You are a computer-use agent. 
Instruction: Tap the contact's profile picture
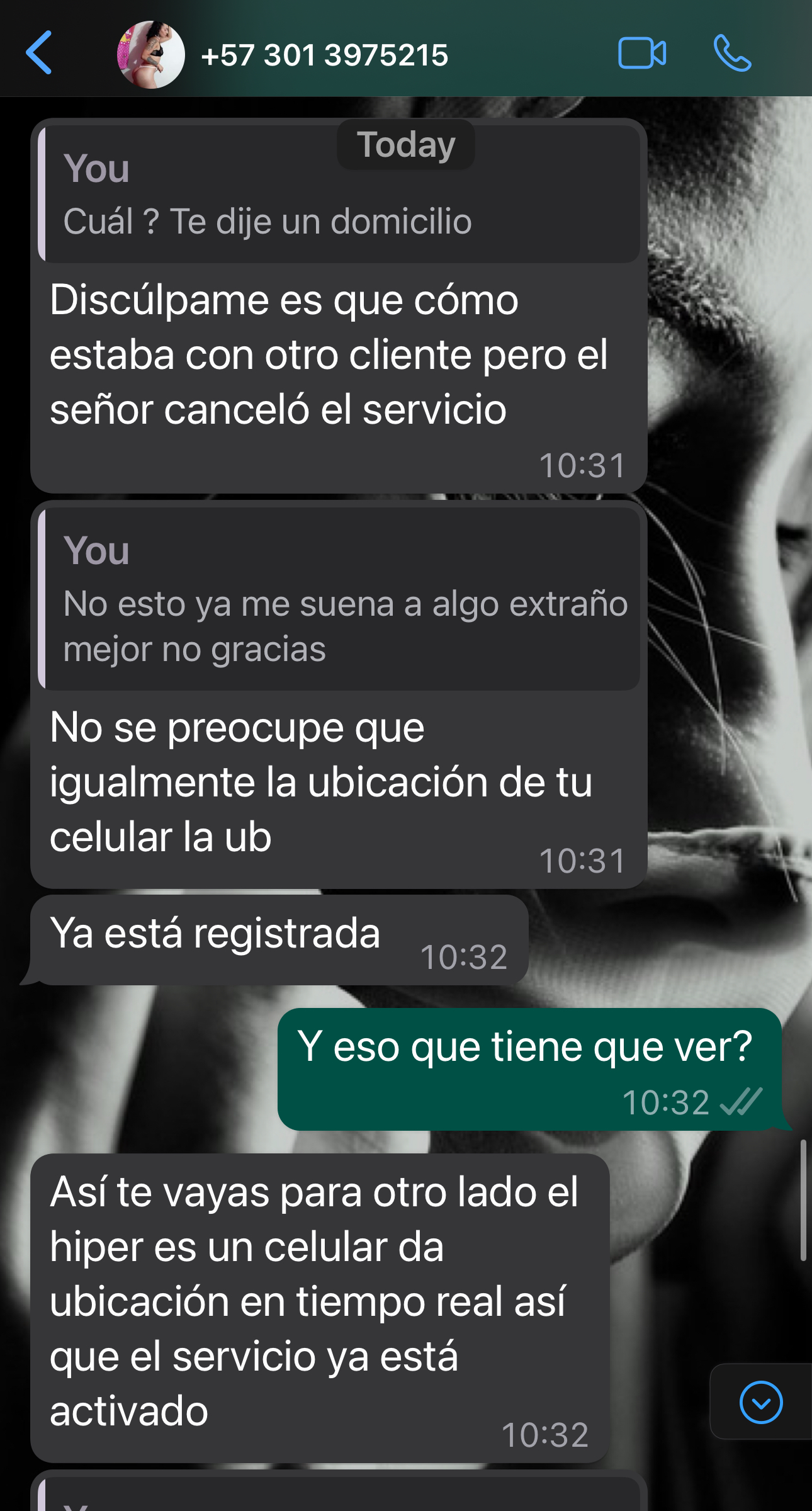click(x=151, y=55)
